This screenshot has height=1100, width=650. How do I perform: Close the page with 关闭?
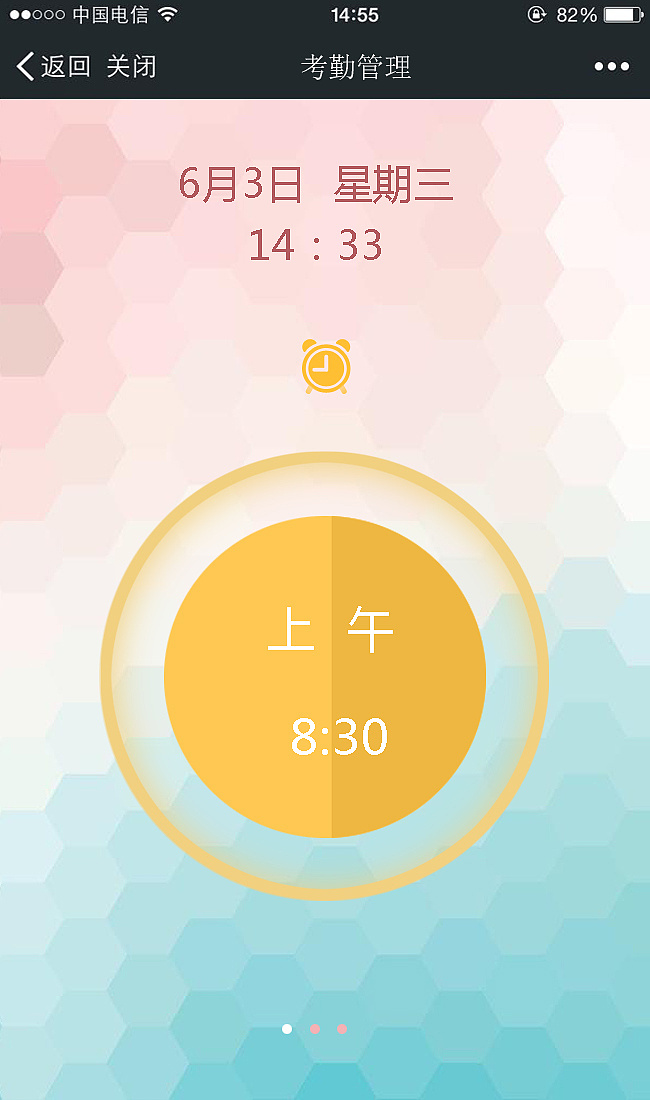click(131, 67)
